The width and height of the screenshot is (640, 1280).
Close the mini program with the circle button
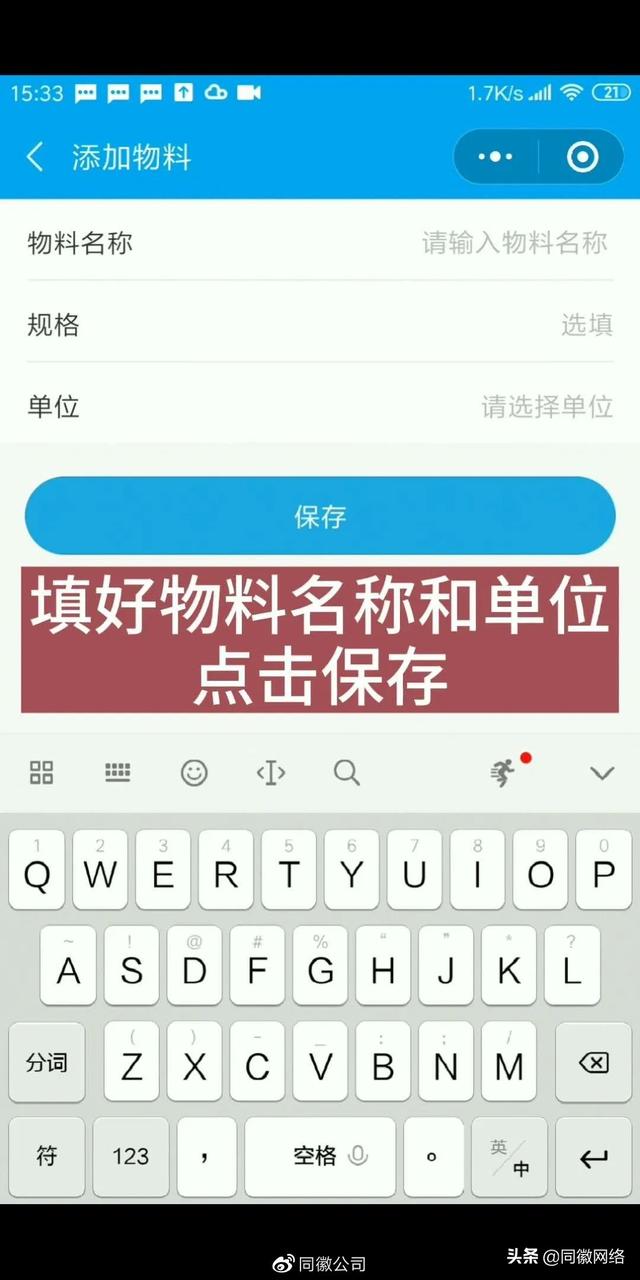[582, 157]
